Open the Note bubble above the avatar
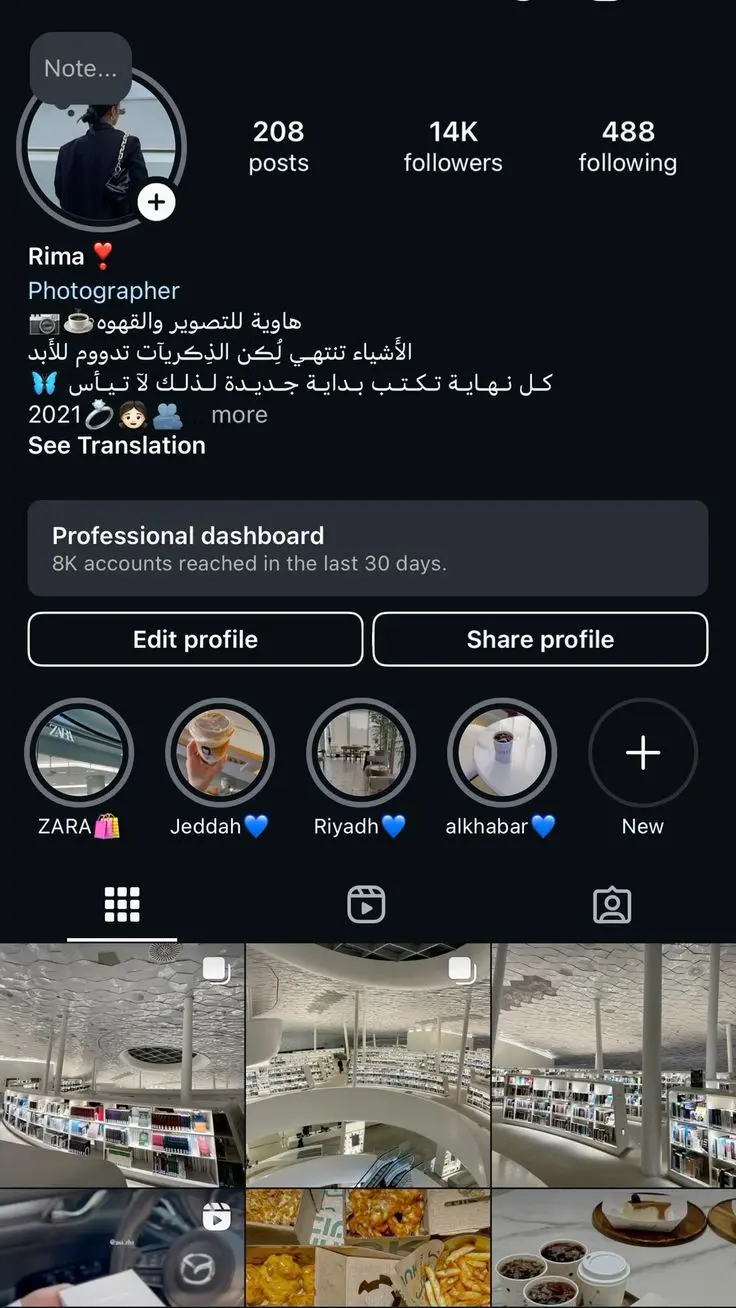736x1308 pixels. [x=80, y=68]
